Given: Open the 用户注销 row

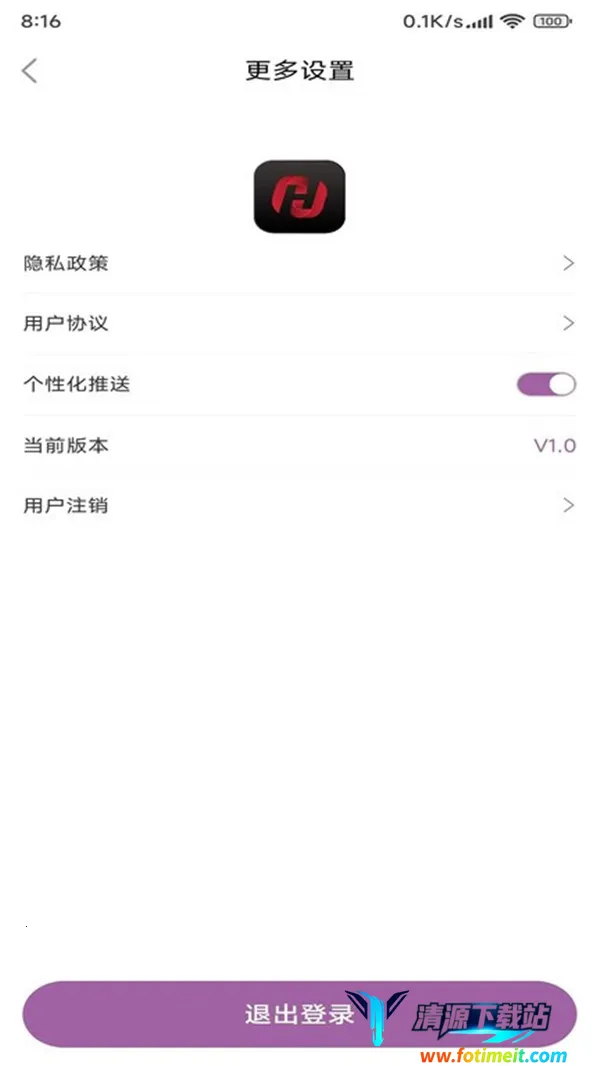Looking at the screenshot, I should click(300, 505).
